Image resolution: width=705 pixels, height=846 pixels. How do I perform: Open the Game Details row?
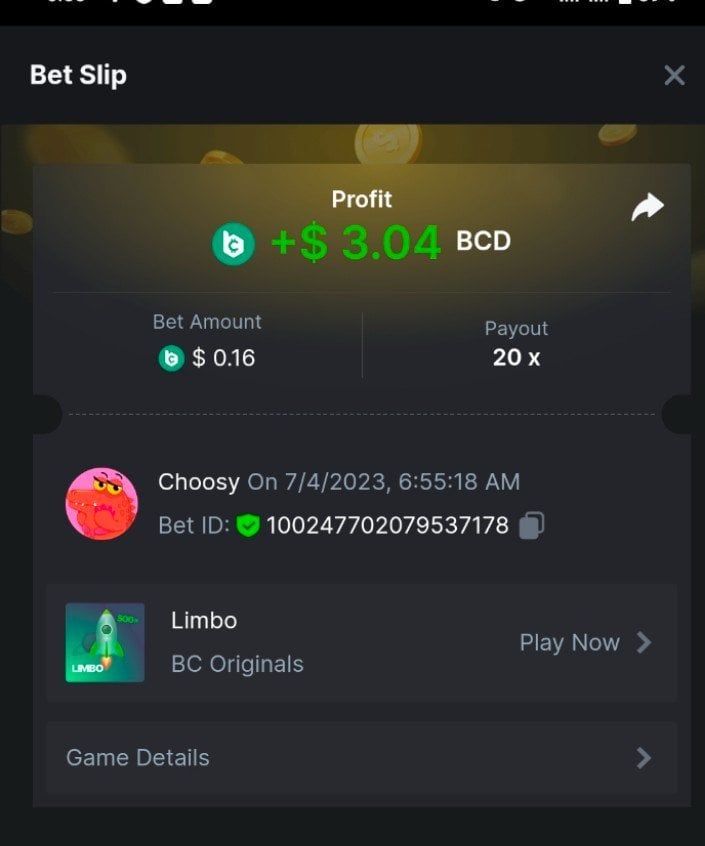point(361,758)
